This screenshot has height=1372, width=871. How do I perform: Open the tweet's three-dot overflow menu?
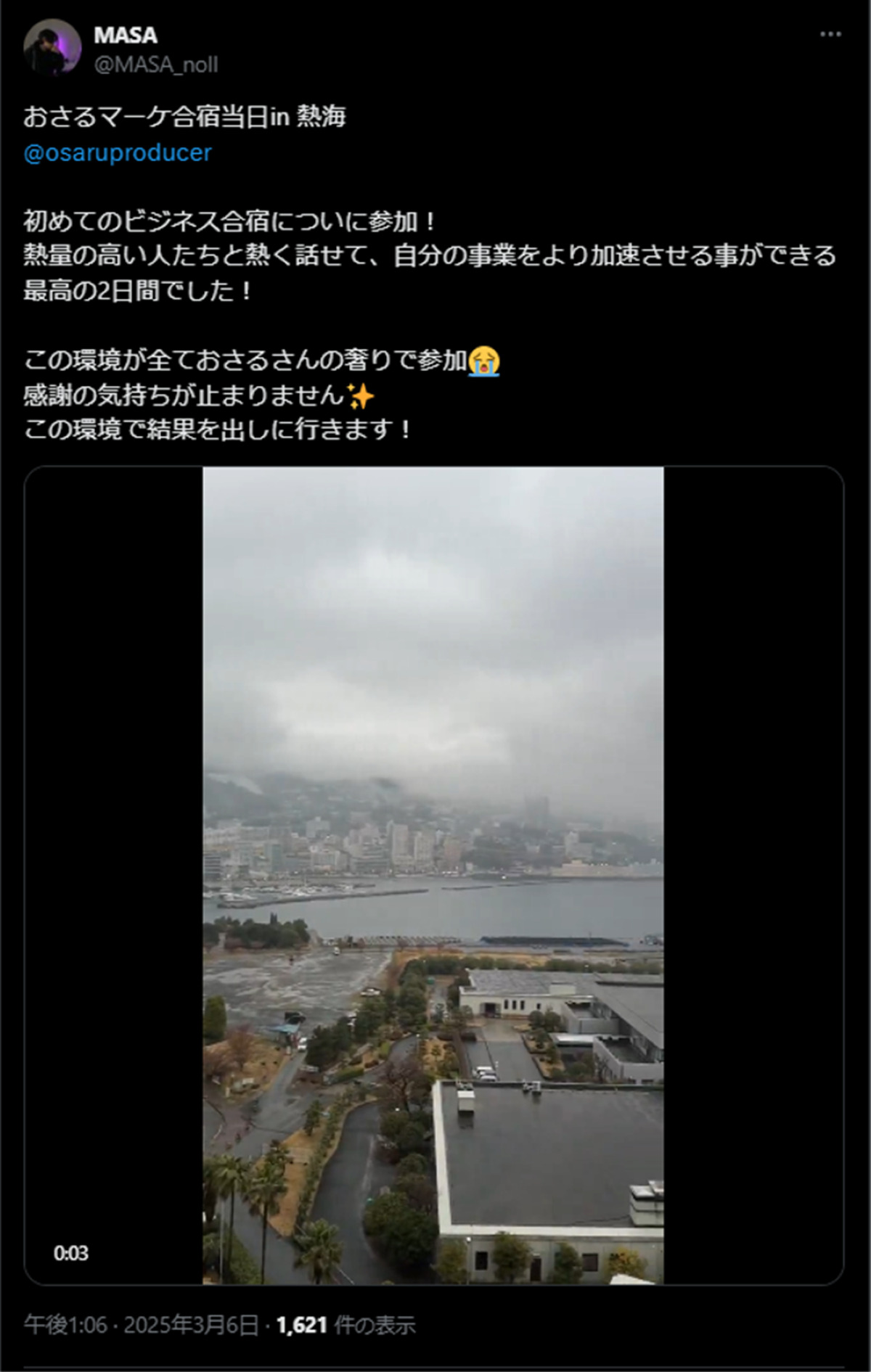point(830,35)
